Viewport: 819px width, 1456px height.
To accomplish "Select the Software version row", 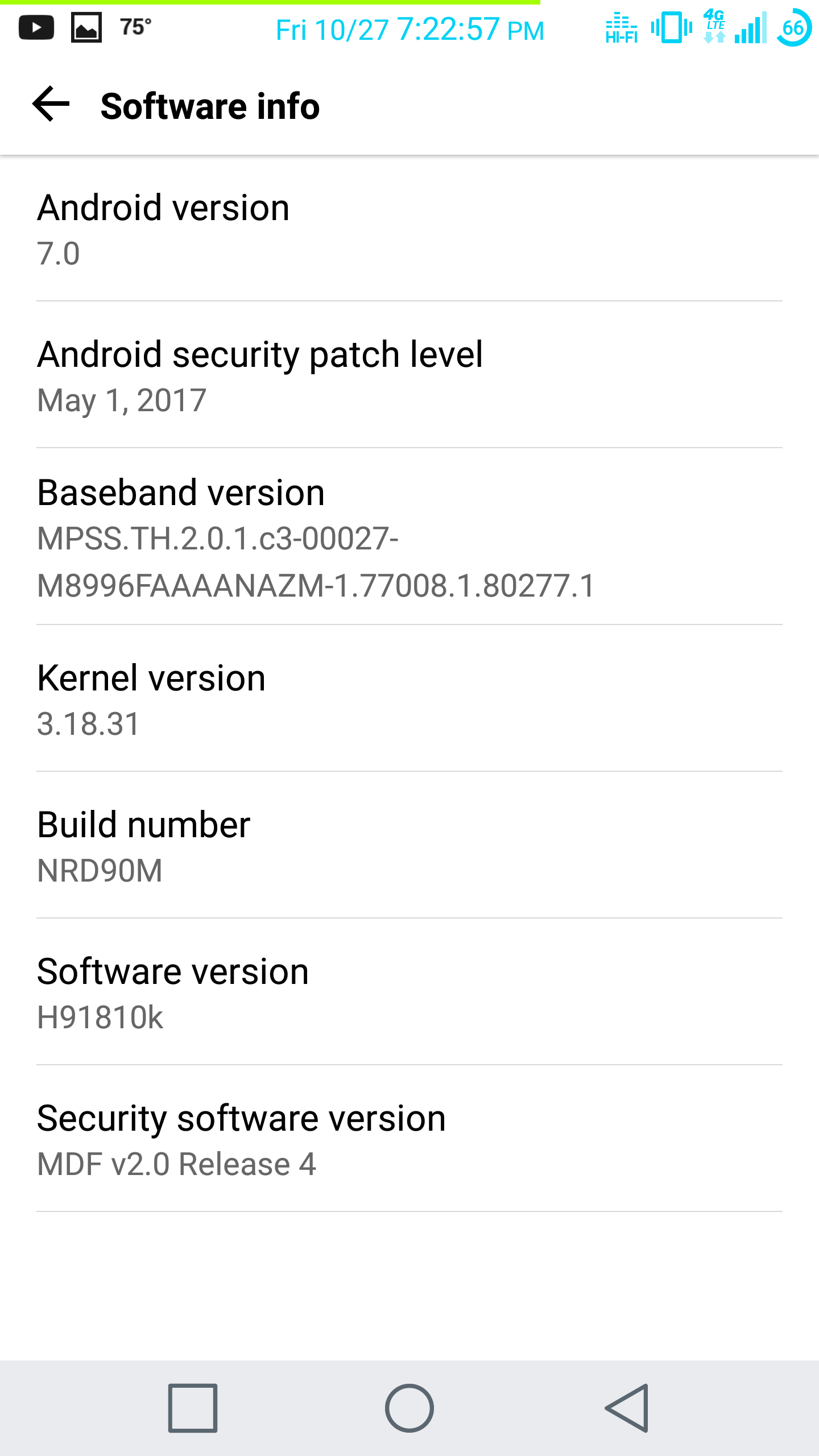I will [409, 992].
